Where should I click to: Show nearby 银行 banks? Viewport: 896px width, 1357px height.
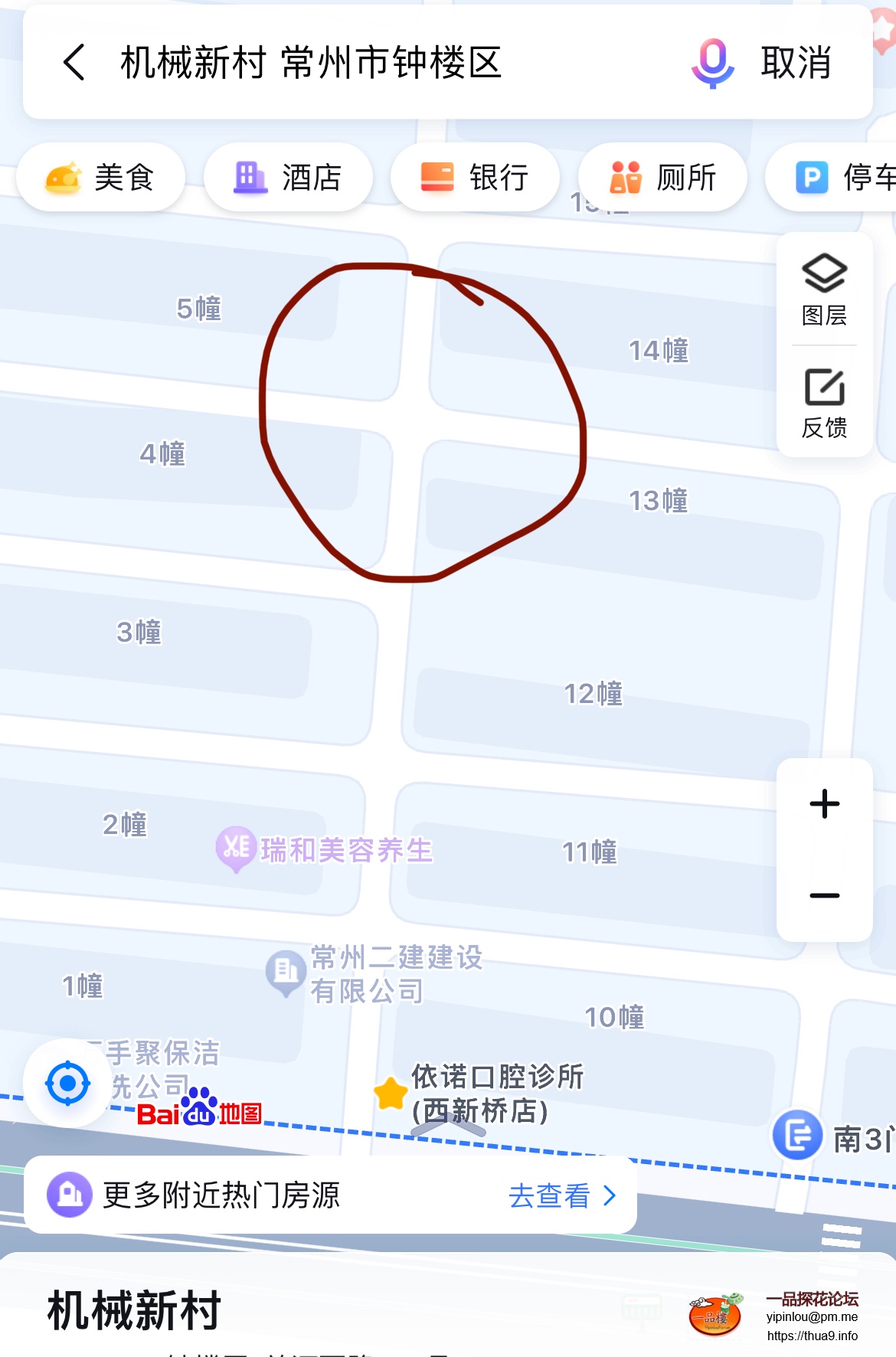(x=475, y=178)
